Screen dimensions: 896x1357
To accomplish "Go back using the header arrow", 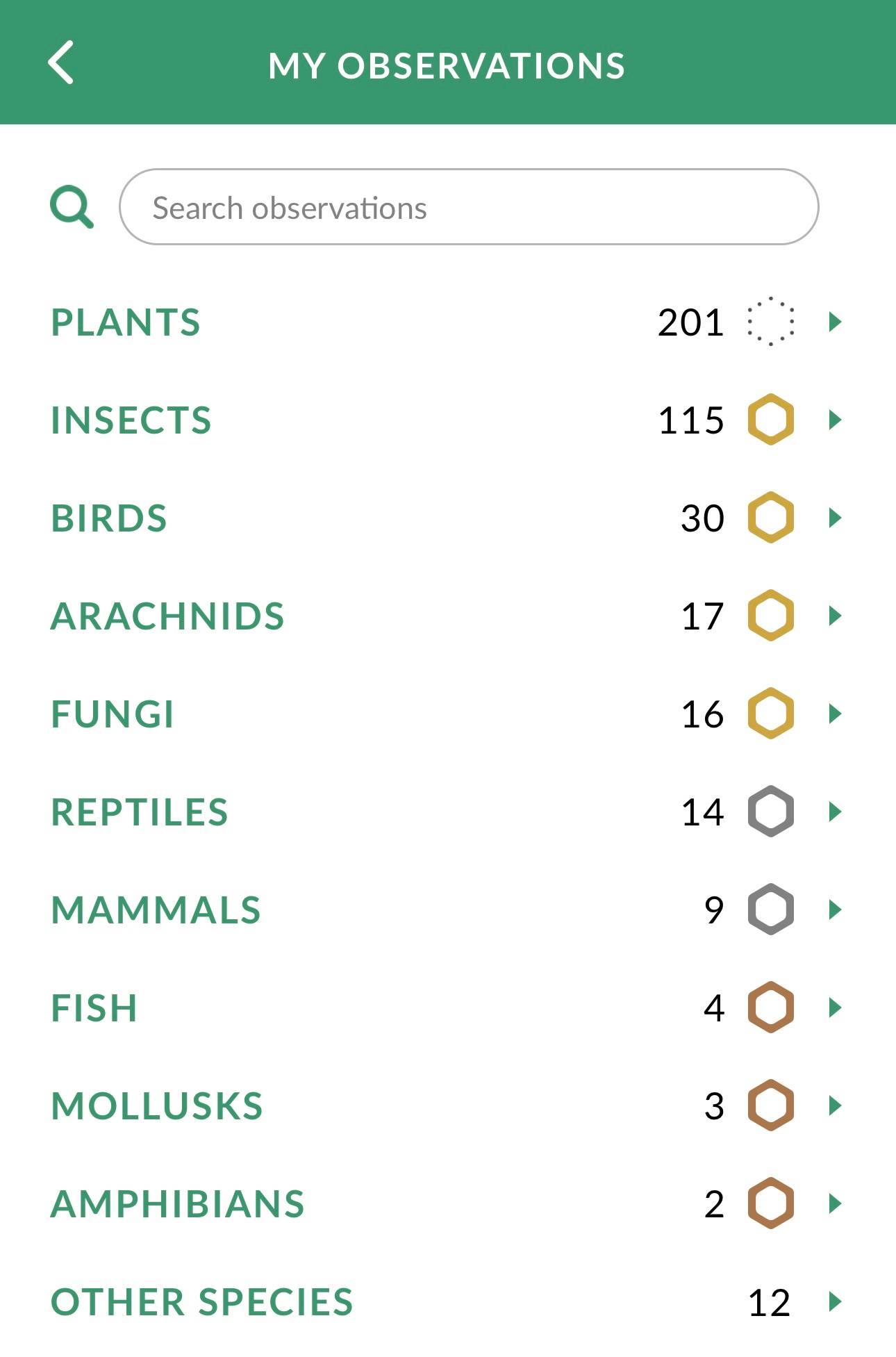I will [61, 63].
